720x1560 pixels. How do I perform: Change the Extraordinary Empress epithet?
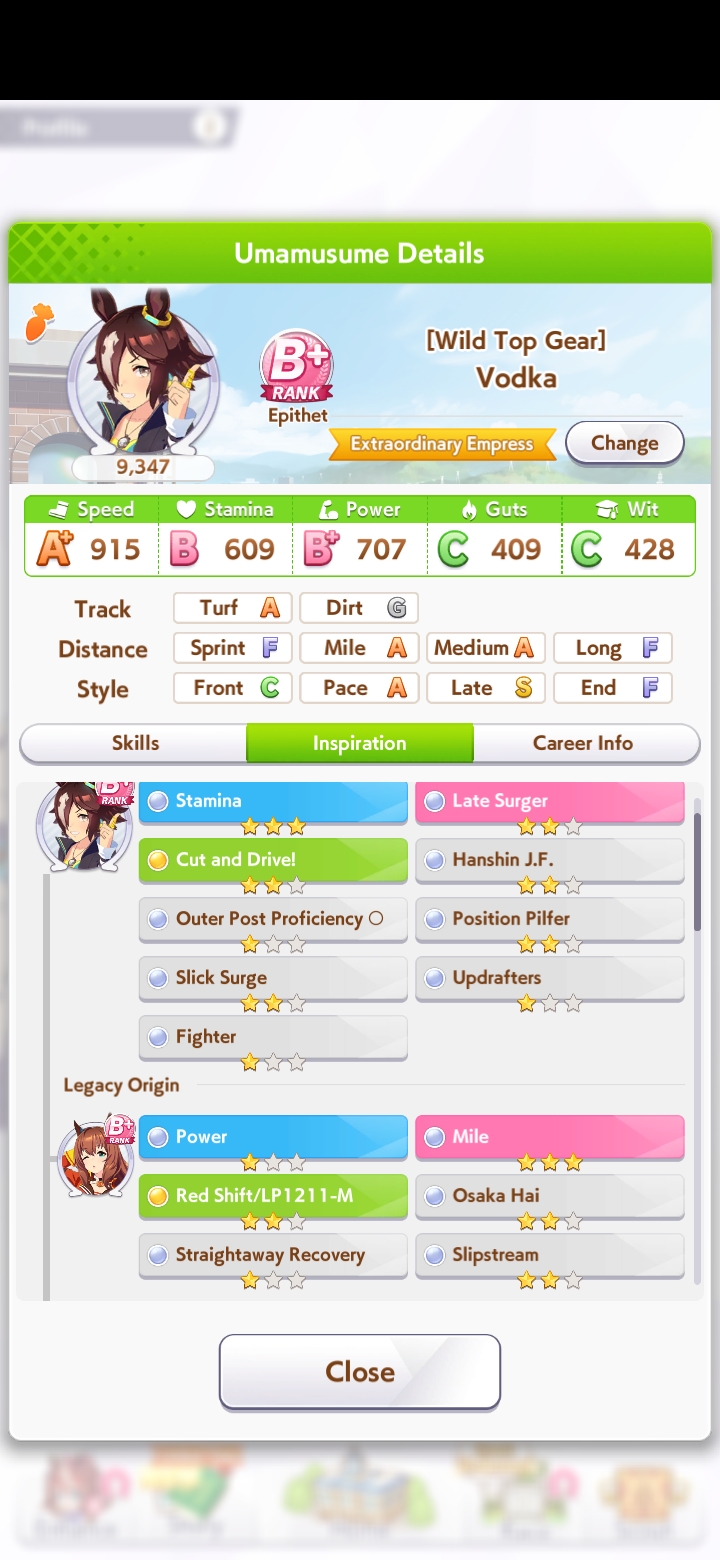tap(625, 443)
